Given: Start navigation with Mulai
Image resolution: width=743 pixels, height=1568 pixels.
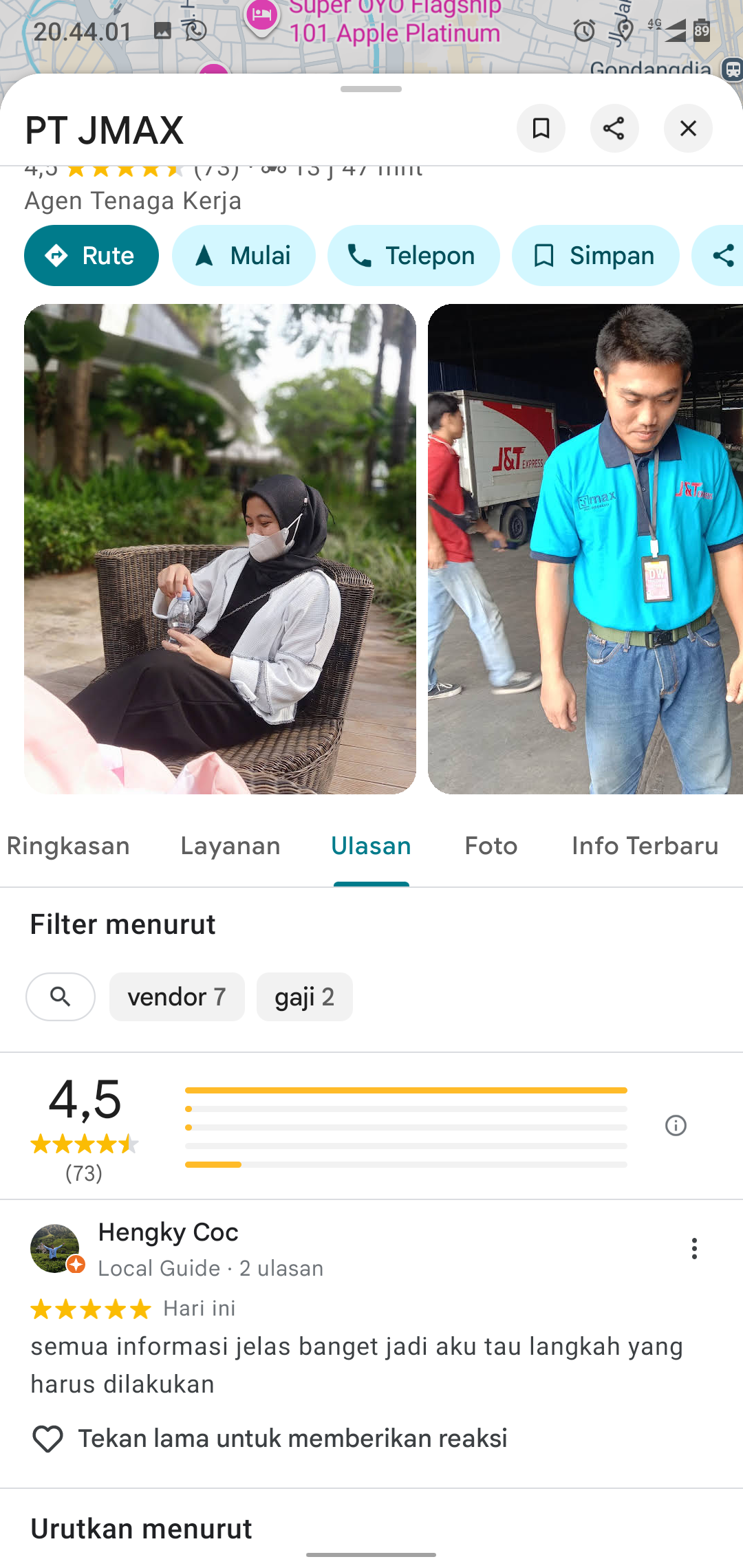Looking at the screenshot, I should [244, 256].
